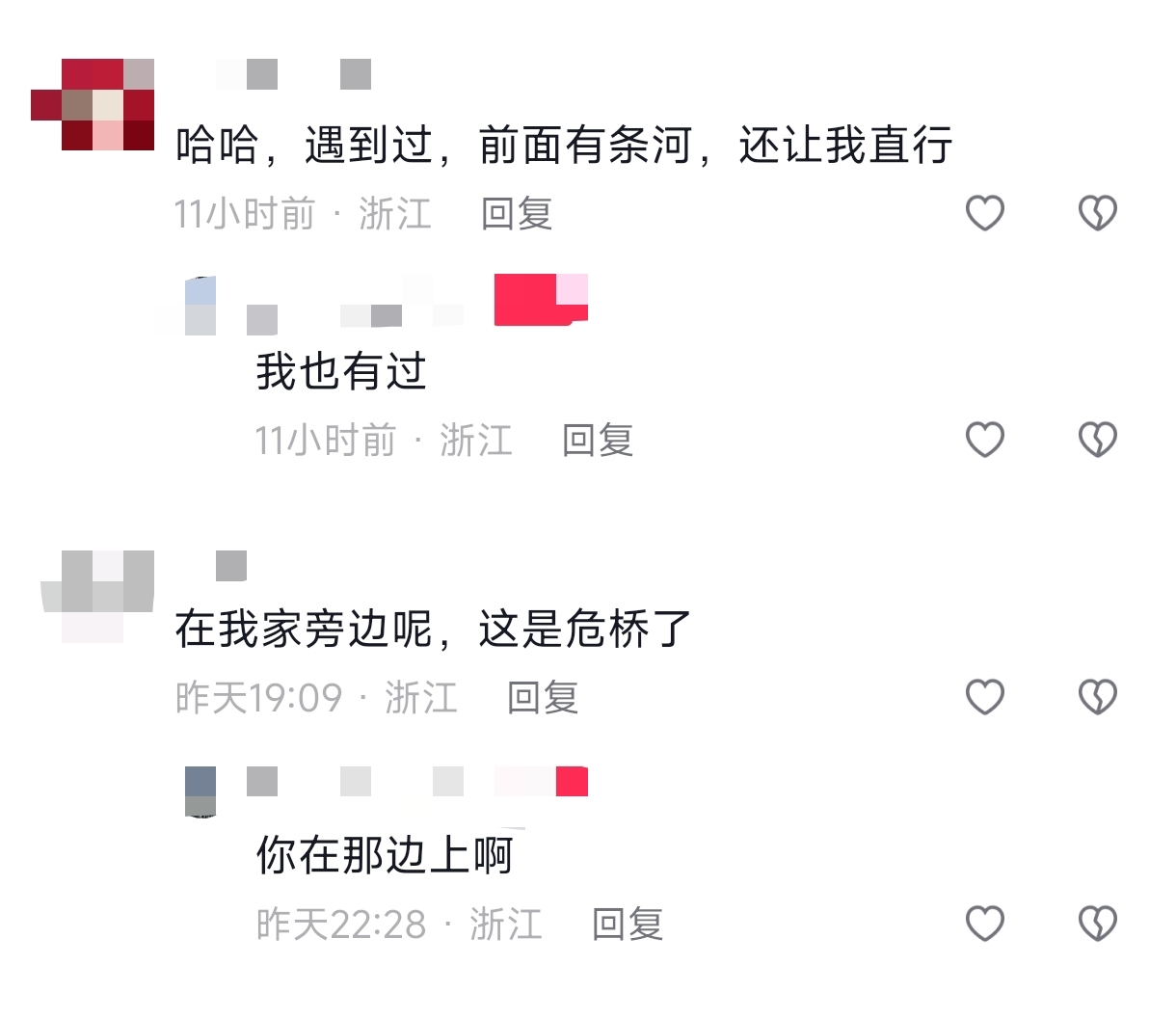
Task: Reply to the comment "在我家旁边呢，这是危桥了"
Action: (543, 698)
